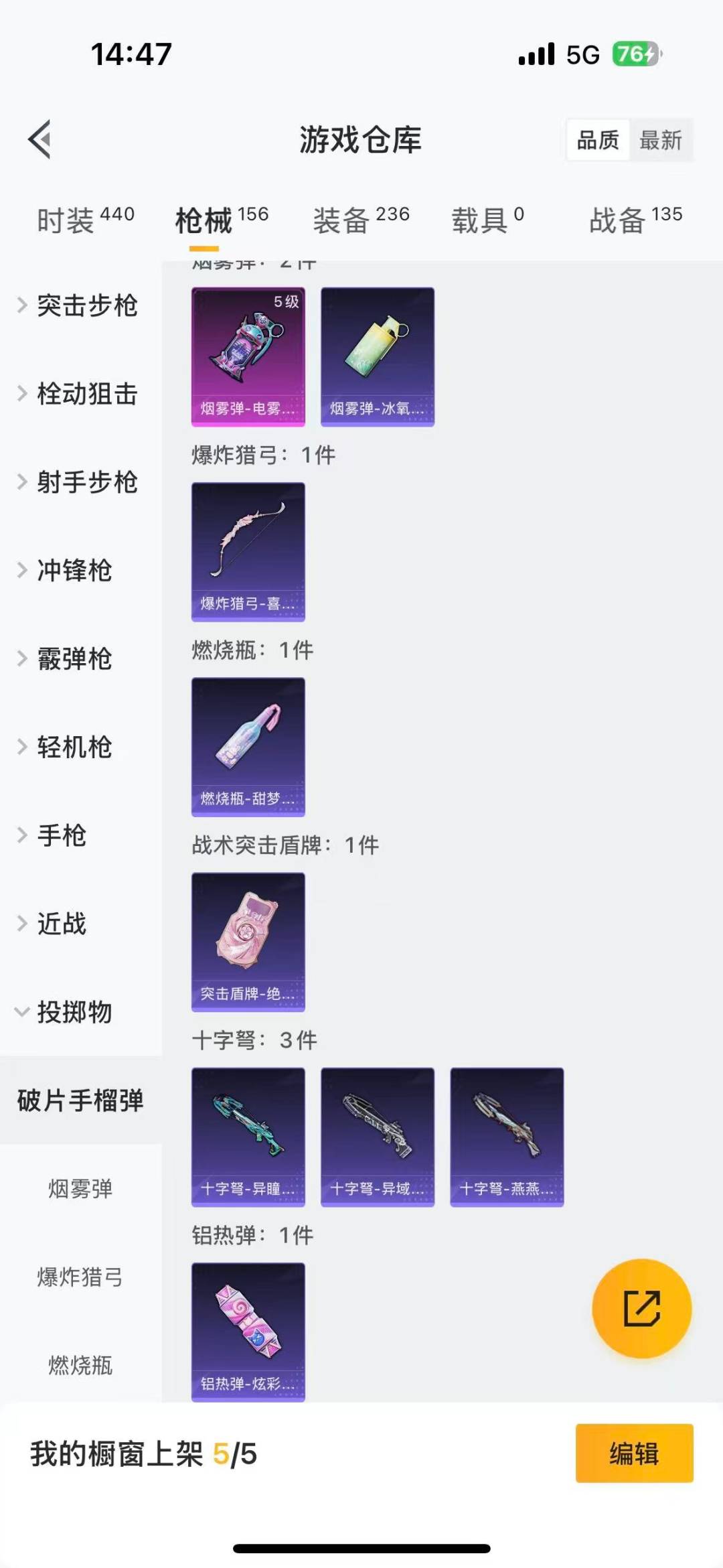
Task: Expand the 栓动狙击 category
Action: (79, 394)
